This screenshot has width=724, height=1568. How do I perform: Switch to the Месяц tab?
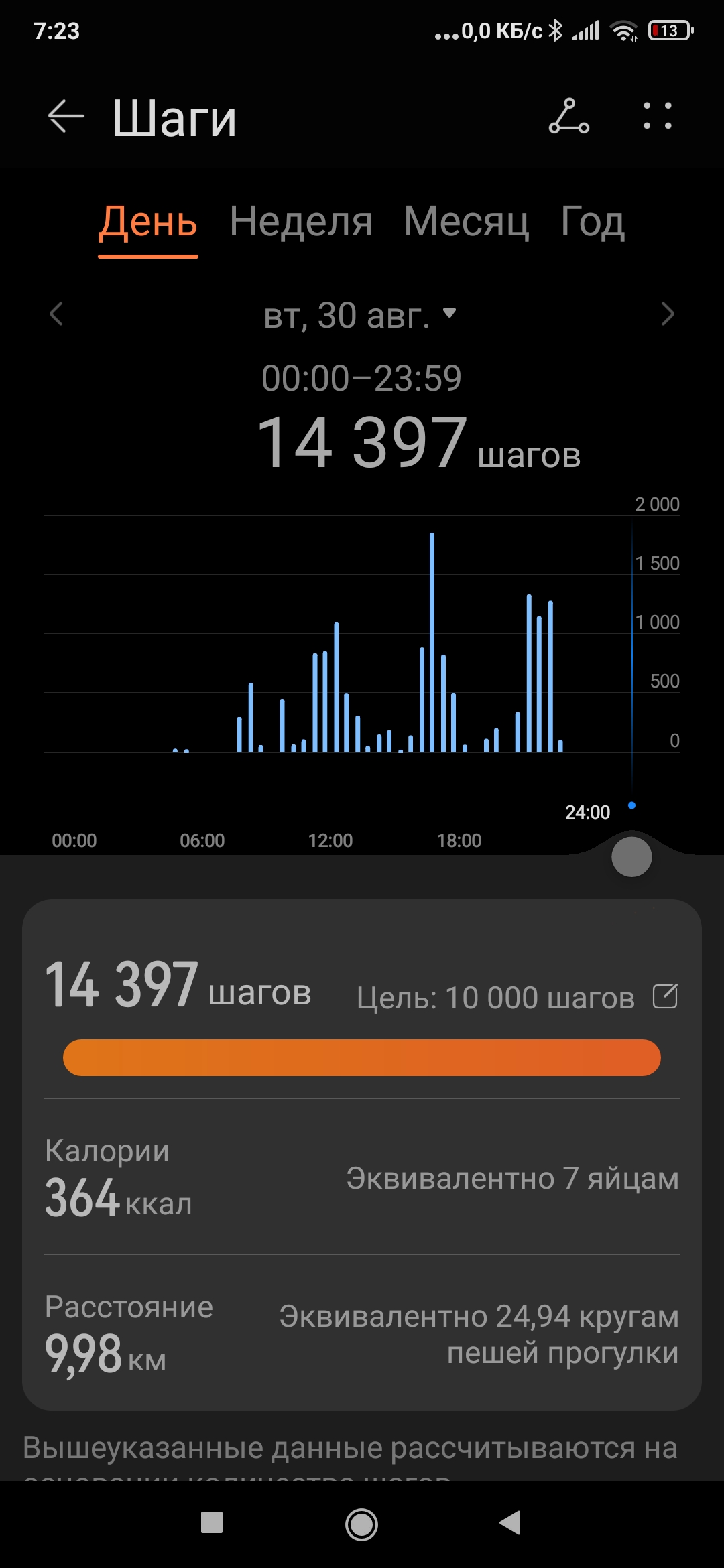(x=467, y=222)
